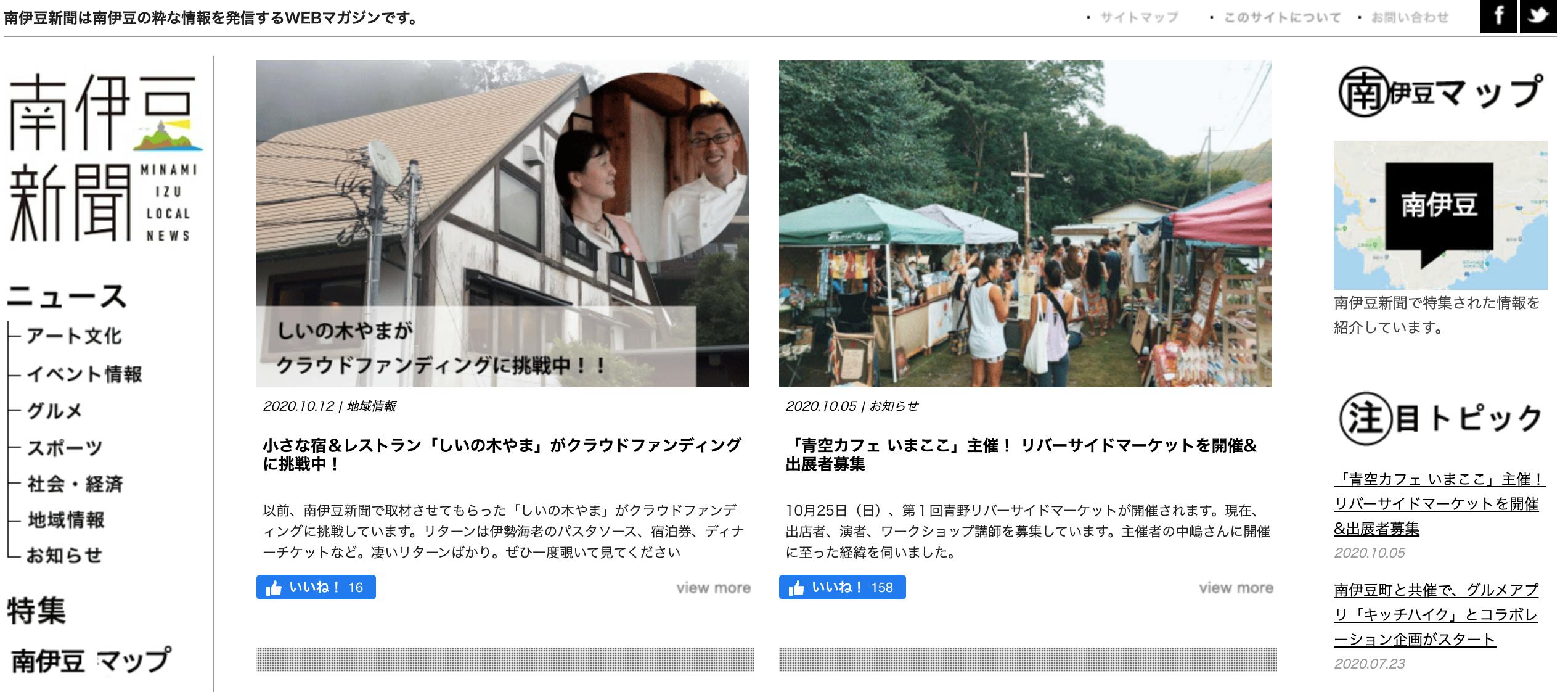Select 地域情報 in the sidebar

(x=66, y=519)
